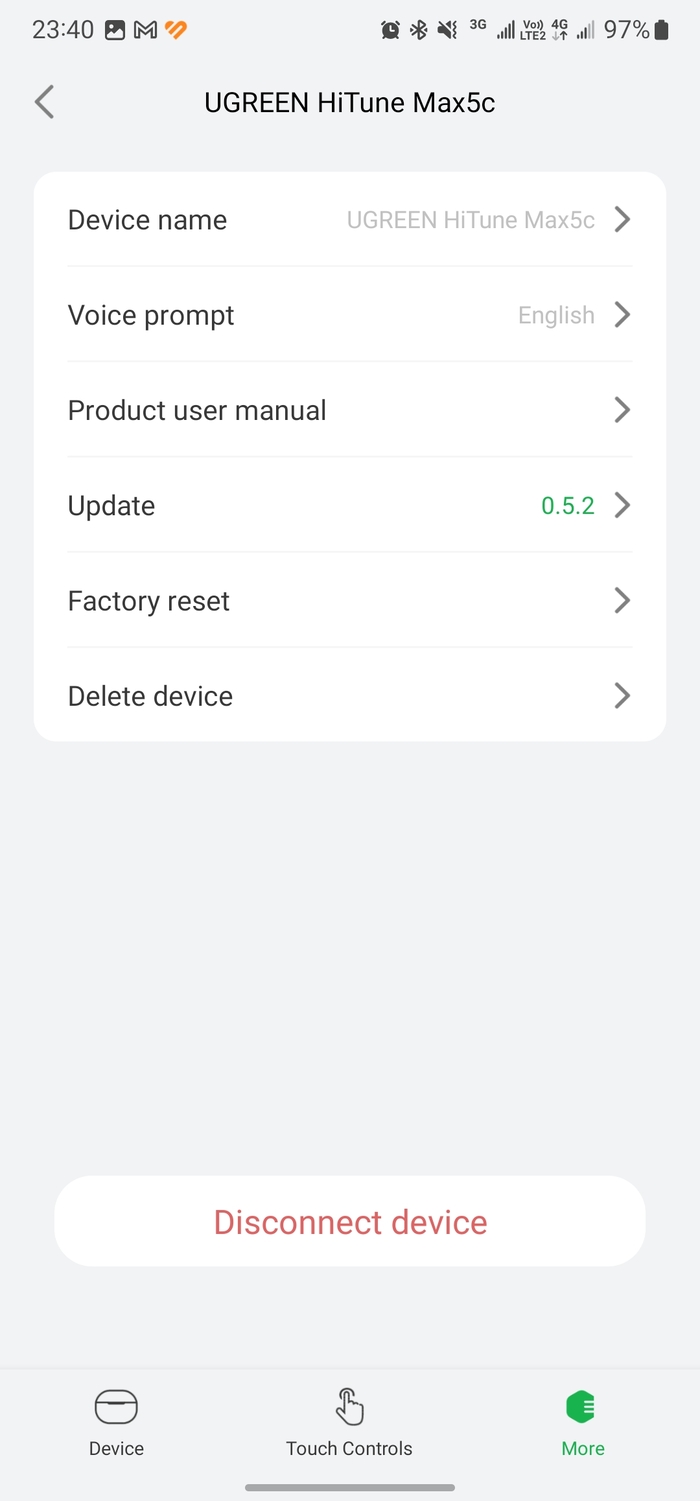Tap the Disconnect device button
This screenshot has height=1501, width=700.
350,1222
